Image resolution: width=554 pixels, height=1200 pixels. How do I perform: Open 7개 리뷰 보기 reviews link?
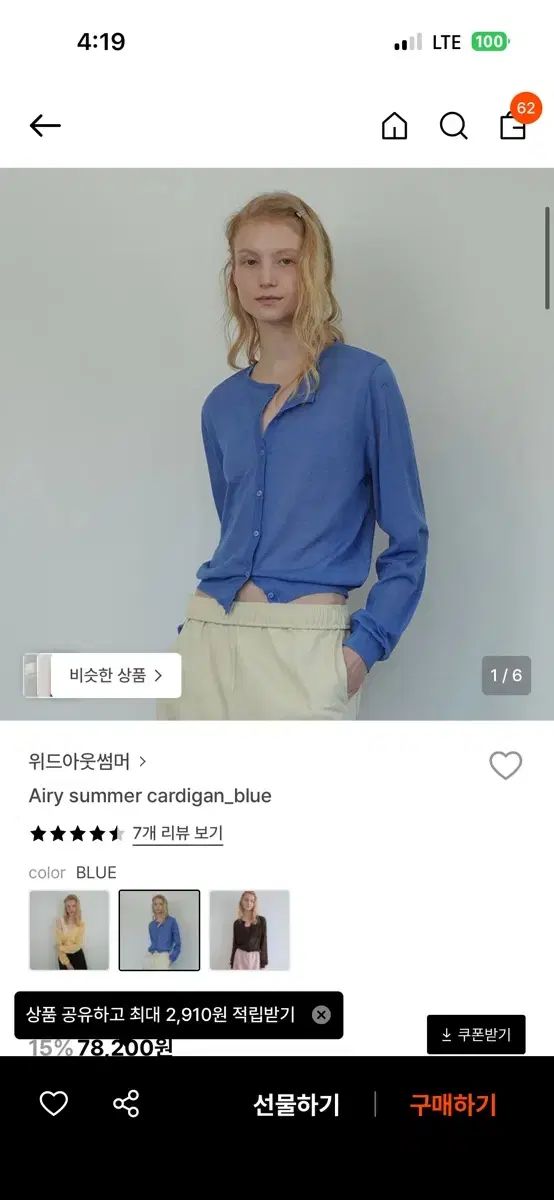(178, 833)
